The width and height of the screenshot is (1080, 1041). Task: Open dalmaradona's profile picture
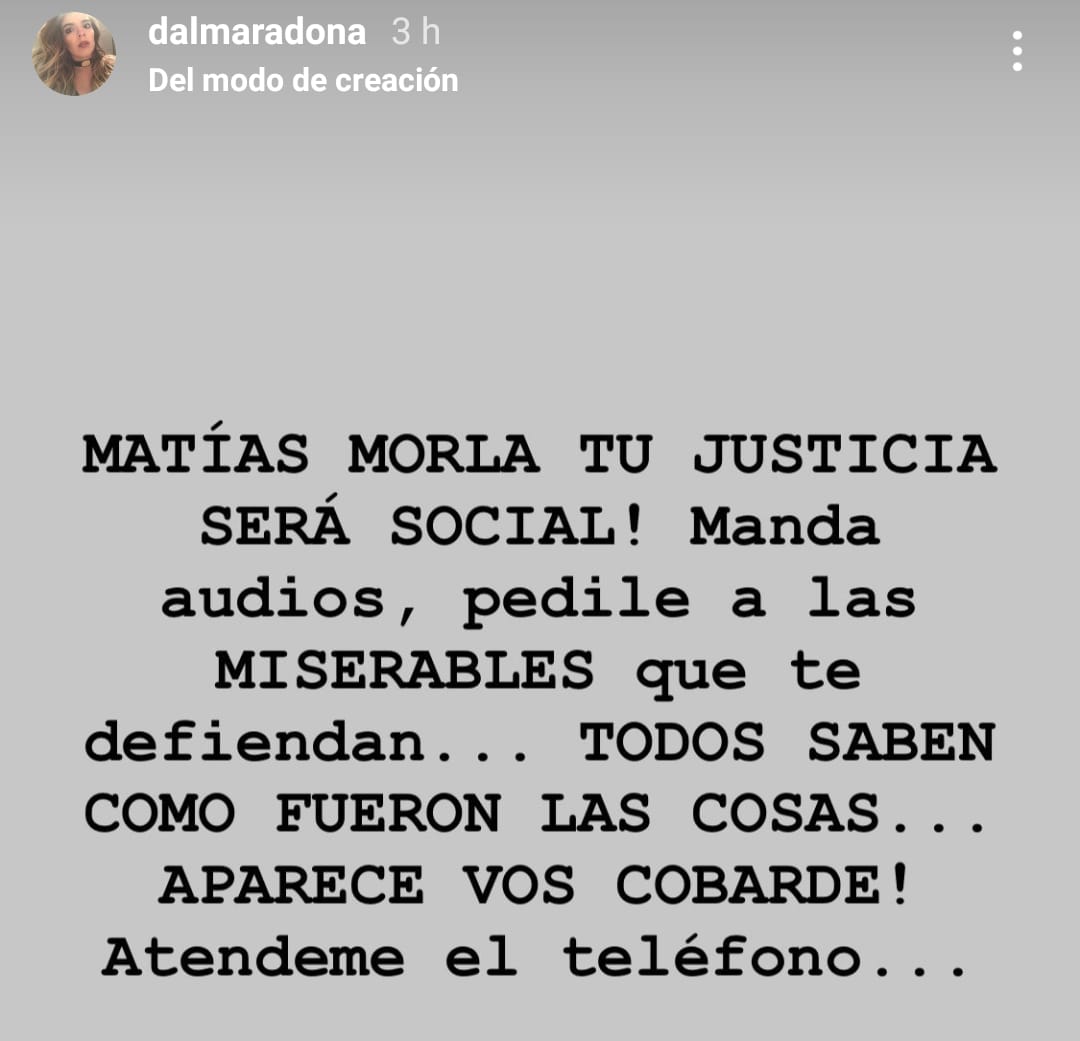point(74,54)
